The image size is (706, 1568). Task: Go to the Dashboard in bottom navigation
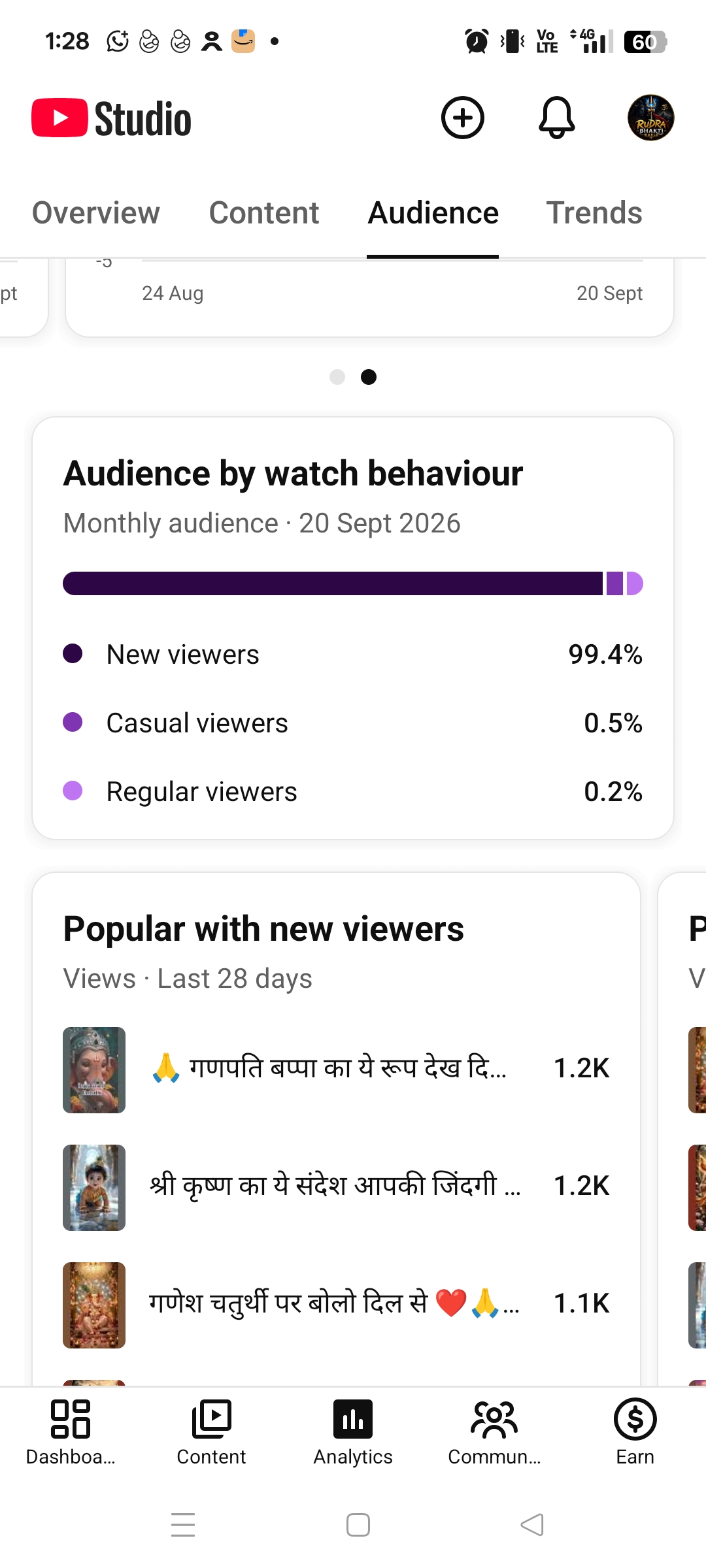(71, 1432)
